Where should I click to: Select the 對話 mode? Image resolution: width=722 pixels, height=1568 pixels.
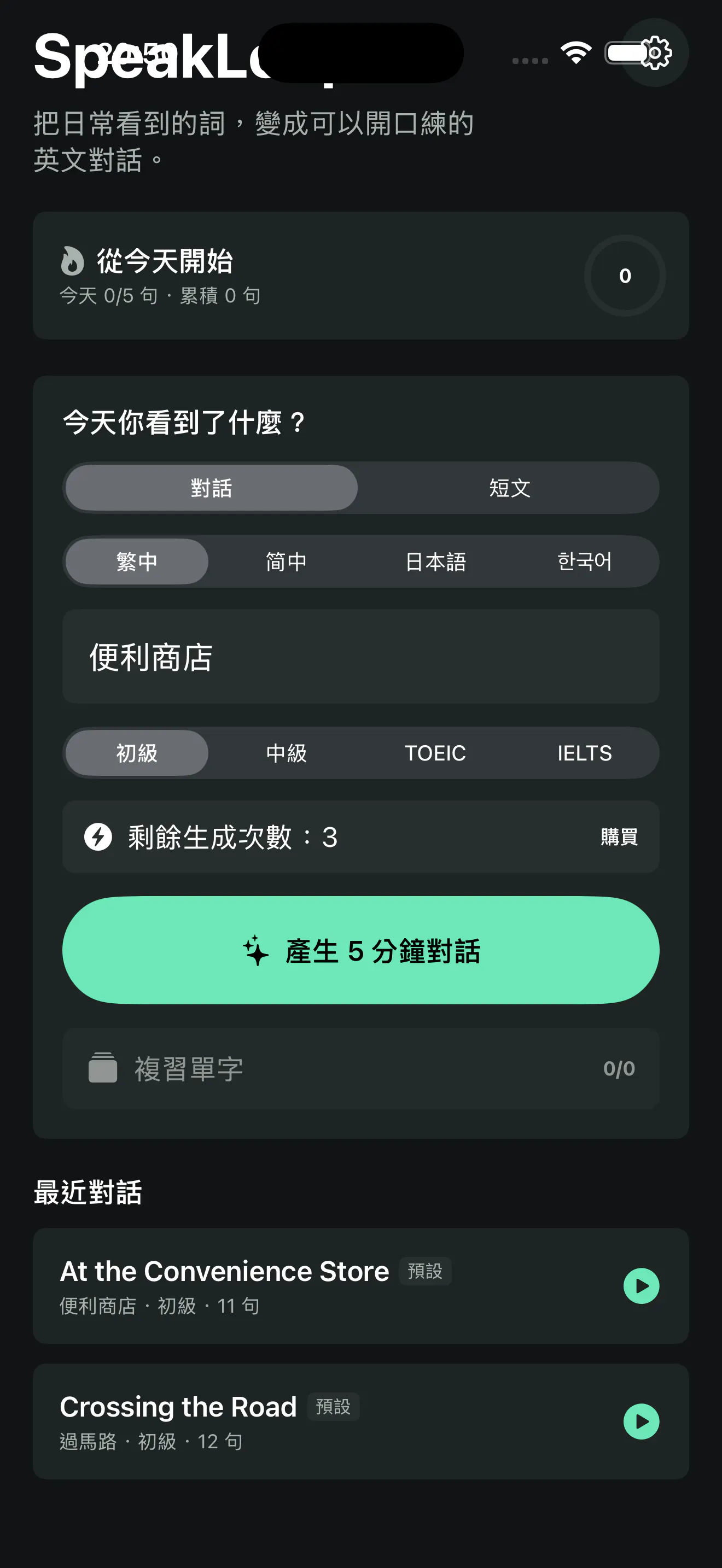pos(211,488)
